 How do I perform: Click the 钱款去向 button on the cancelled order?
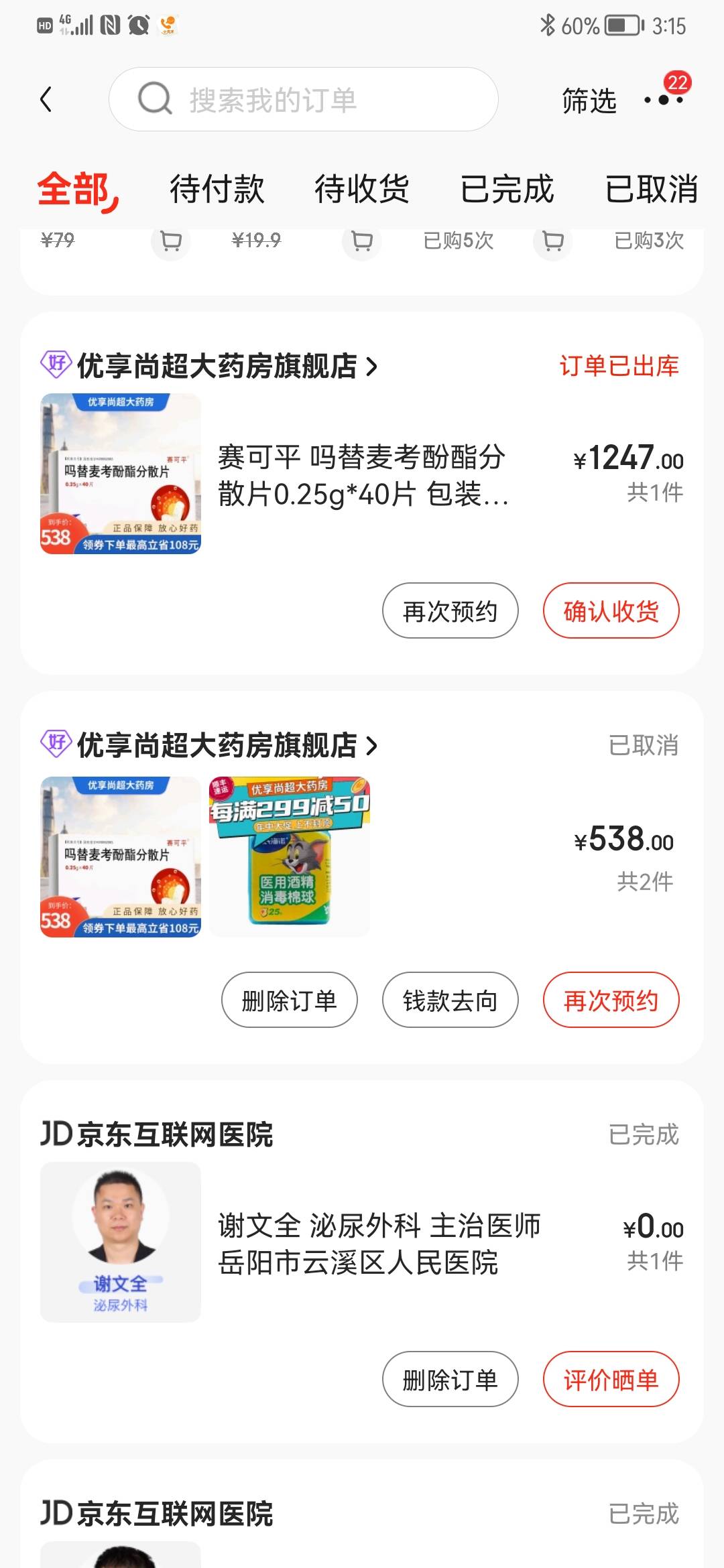(x=449, y=999)
